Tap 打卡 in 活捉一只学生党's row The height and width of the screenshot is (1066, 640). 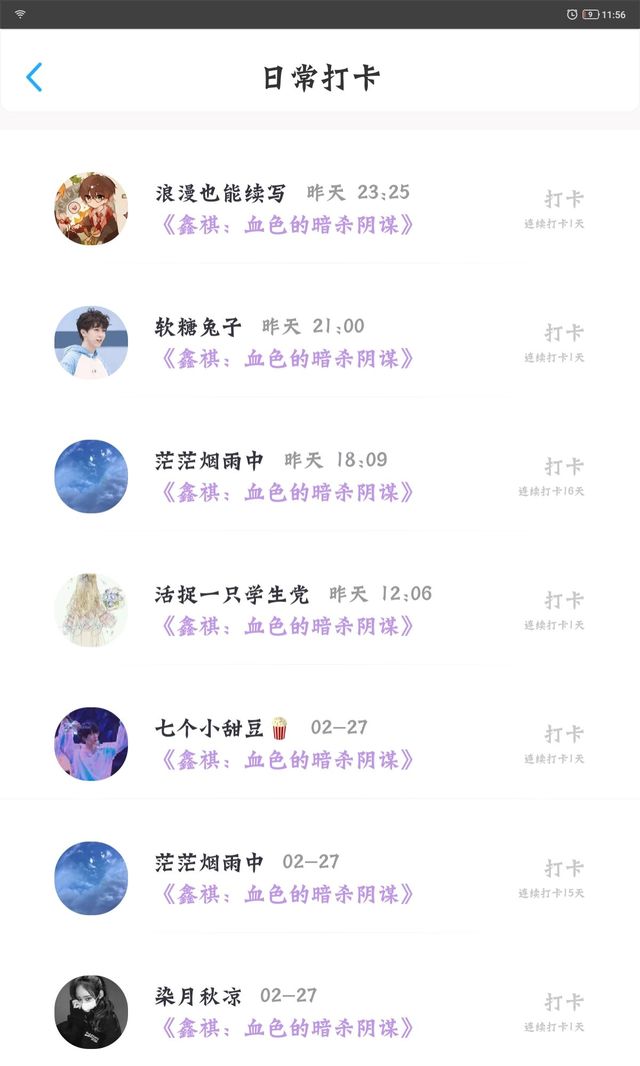point(563,600)
